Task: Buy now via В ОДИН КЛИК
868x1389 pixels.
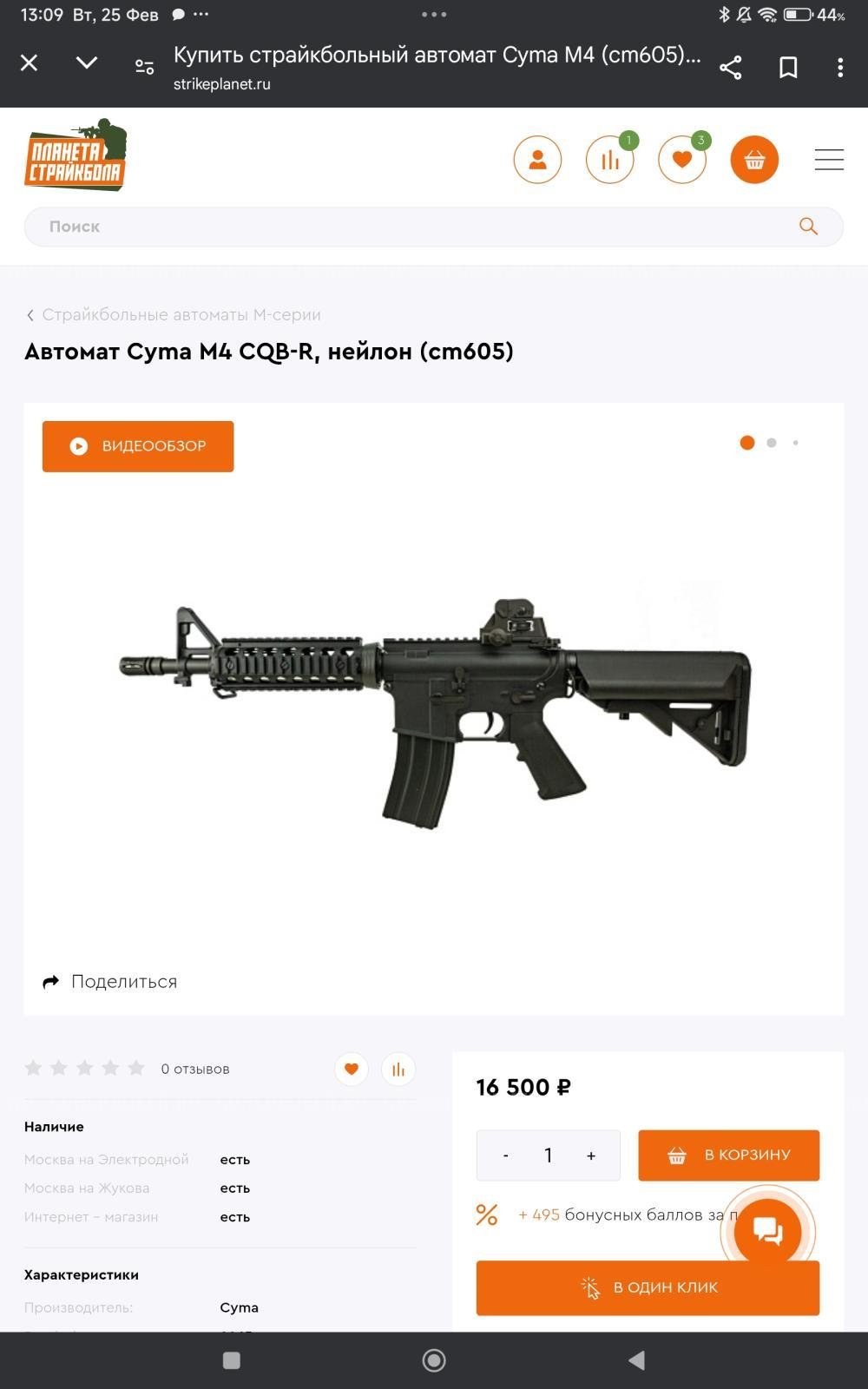Action: pyautogui.click(x=648, y=1287)
